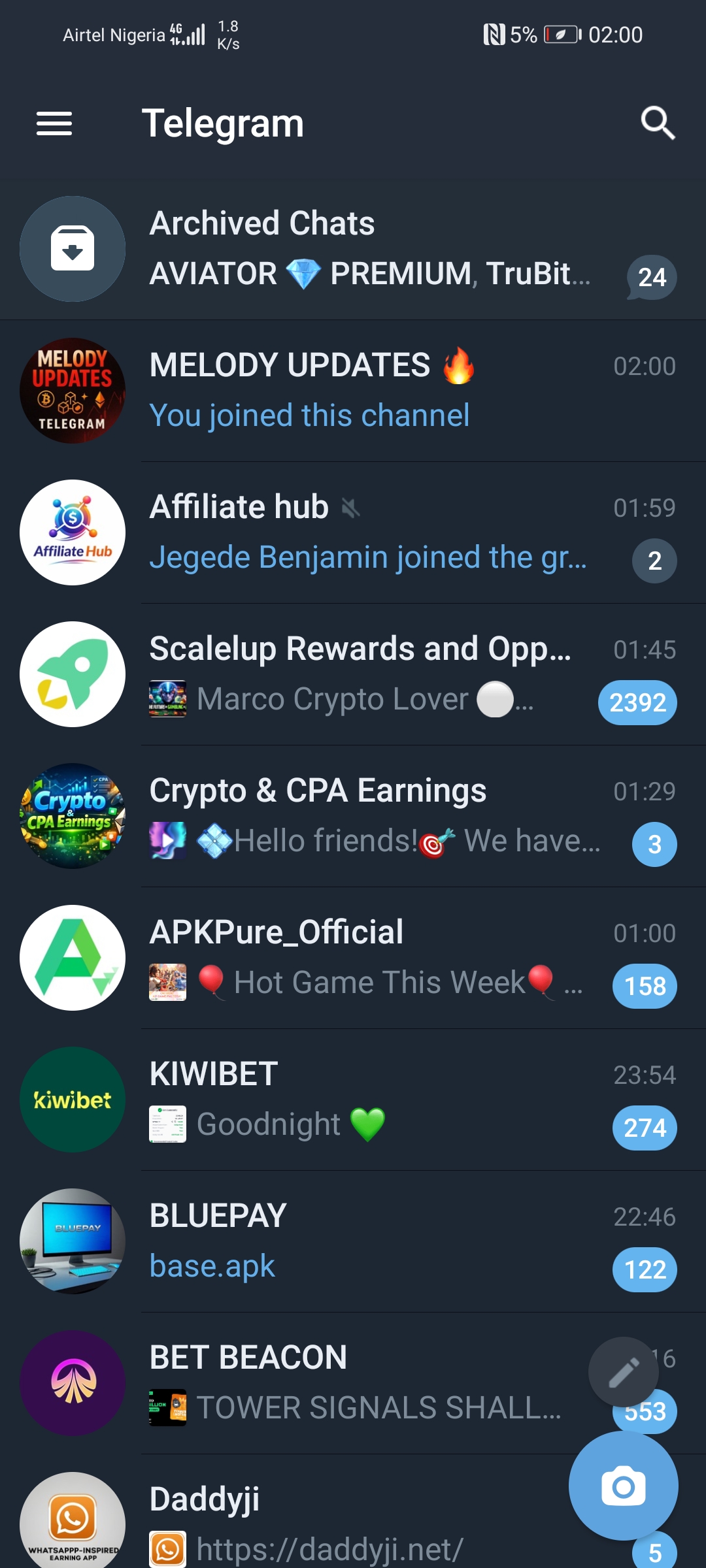This screenshot has height=1568, width=706.
Task: Open the Affiliate hub group chat
Action: tap(353, 532)
